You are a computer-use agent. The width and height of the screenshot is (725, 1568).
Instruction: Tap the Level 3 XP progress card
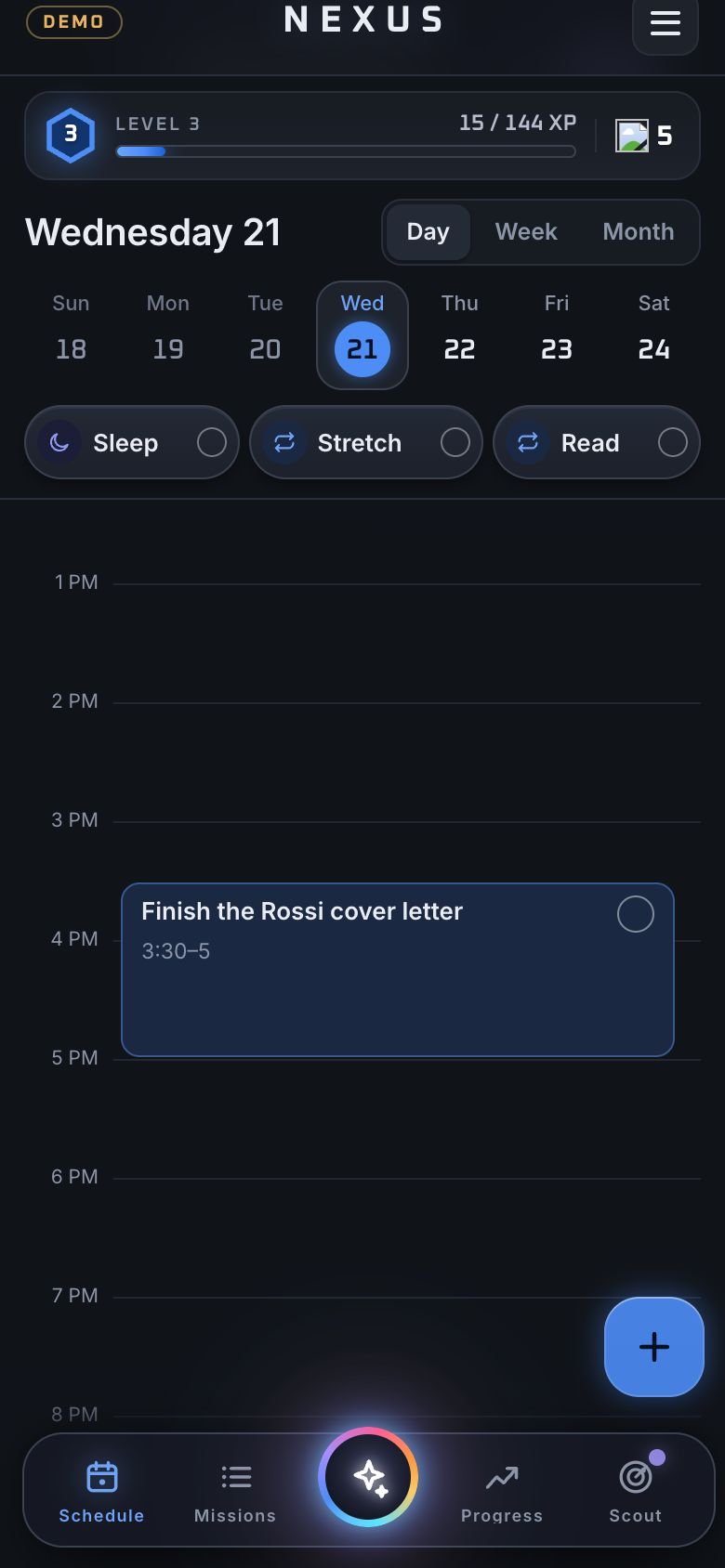[362, 136]
